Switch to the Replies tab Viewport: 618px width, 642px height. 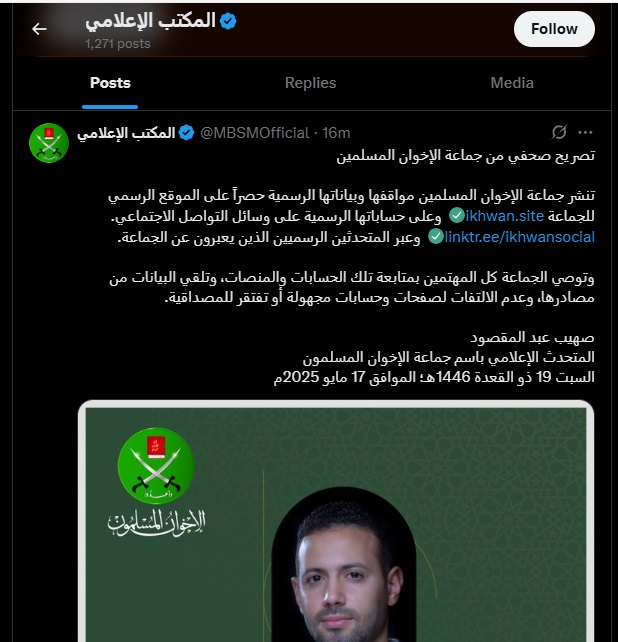point(309,83)
